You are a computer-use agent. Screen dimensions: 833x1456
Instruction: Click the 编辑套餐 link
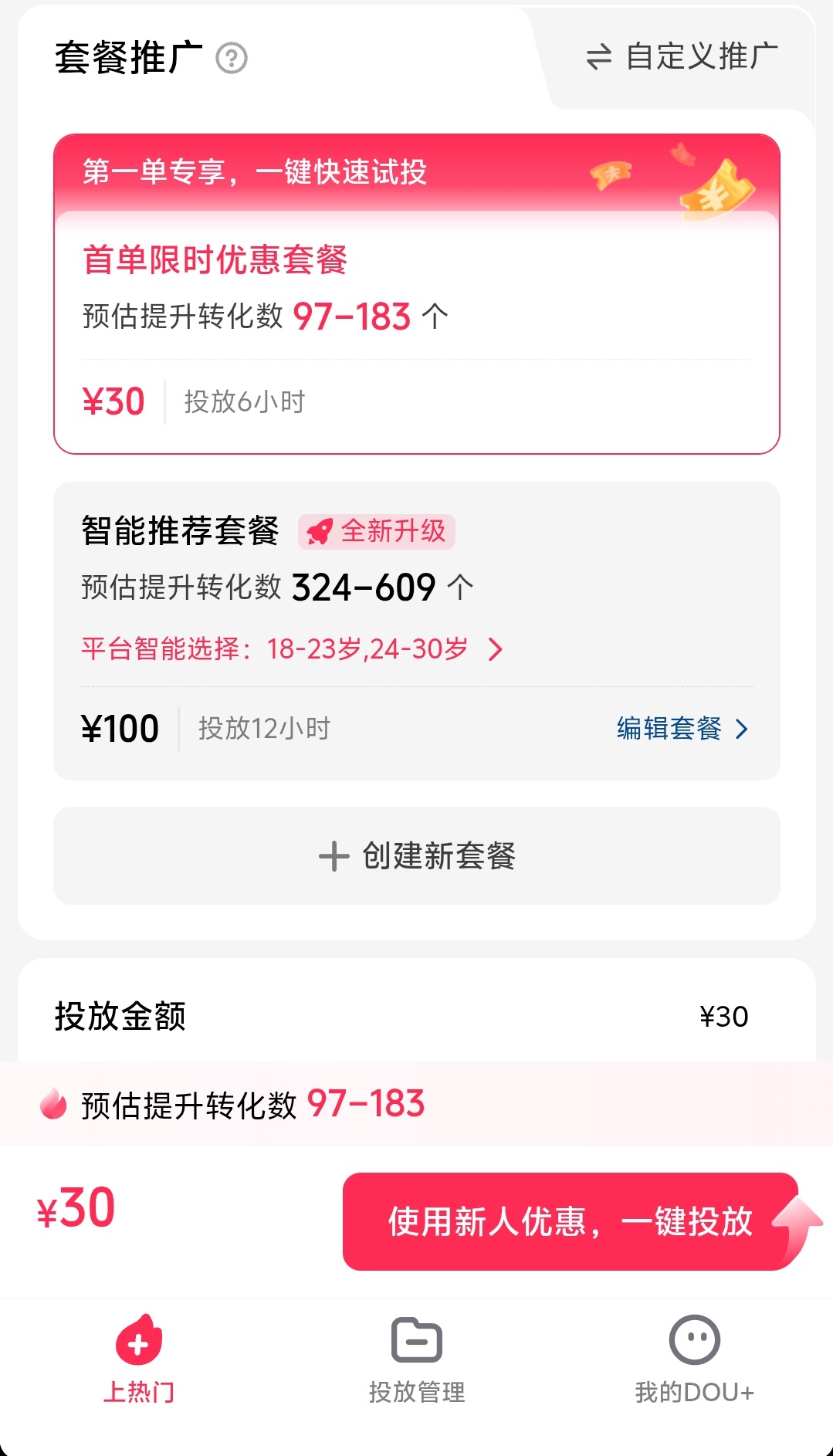[x=670, y=728]
